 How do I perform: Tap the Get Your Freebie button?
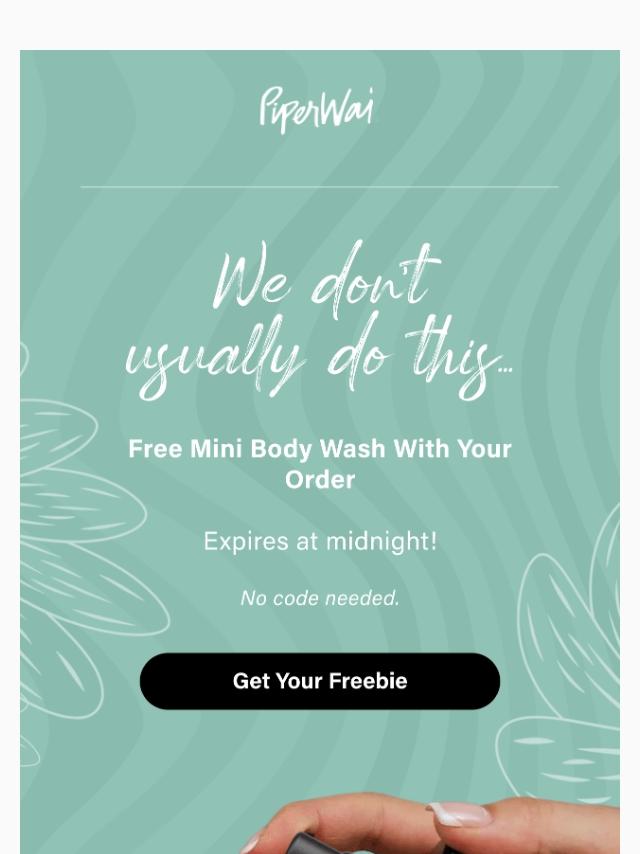320,681
